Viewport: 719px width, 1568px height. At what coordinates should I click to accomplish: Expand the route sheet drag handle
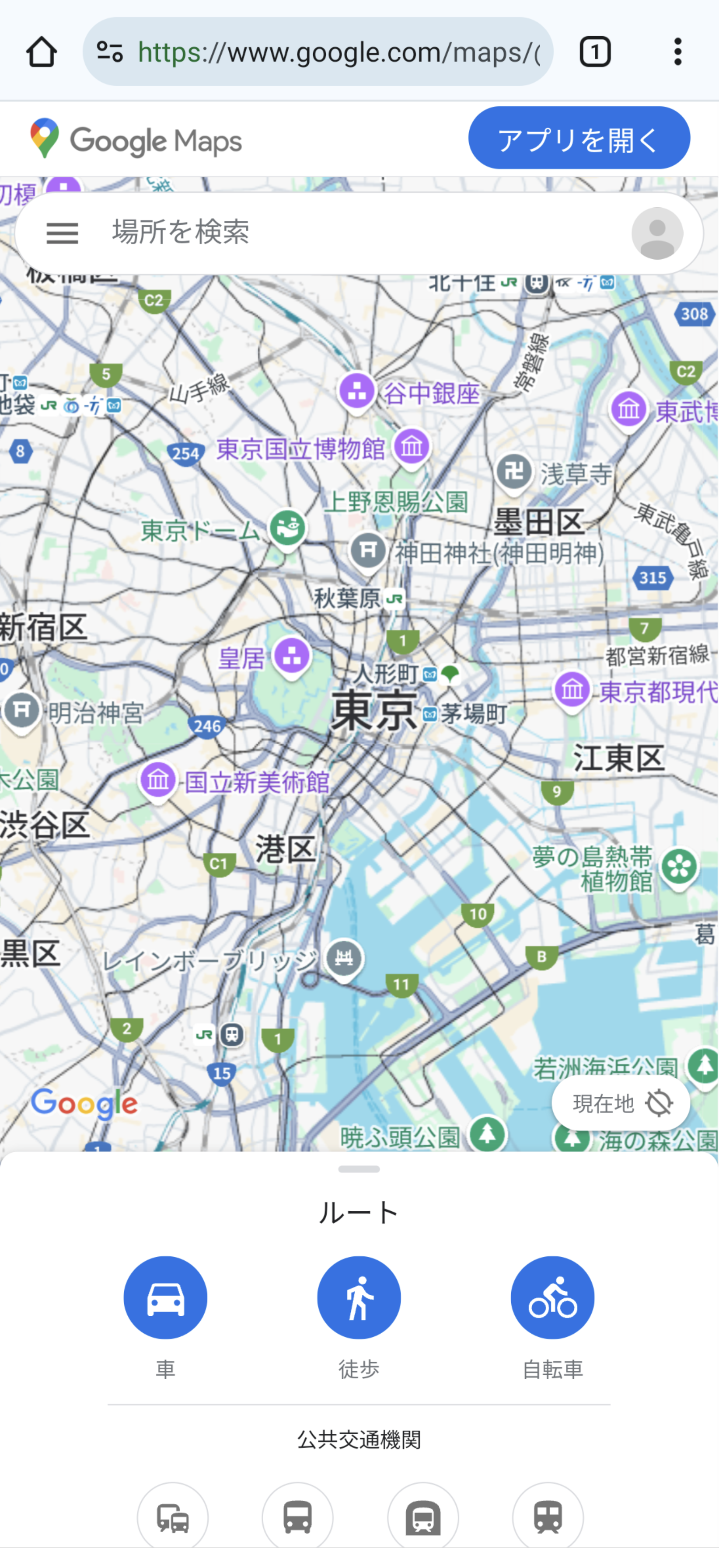point(359,1169)
